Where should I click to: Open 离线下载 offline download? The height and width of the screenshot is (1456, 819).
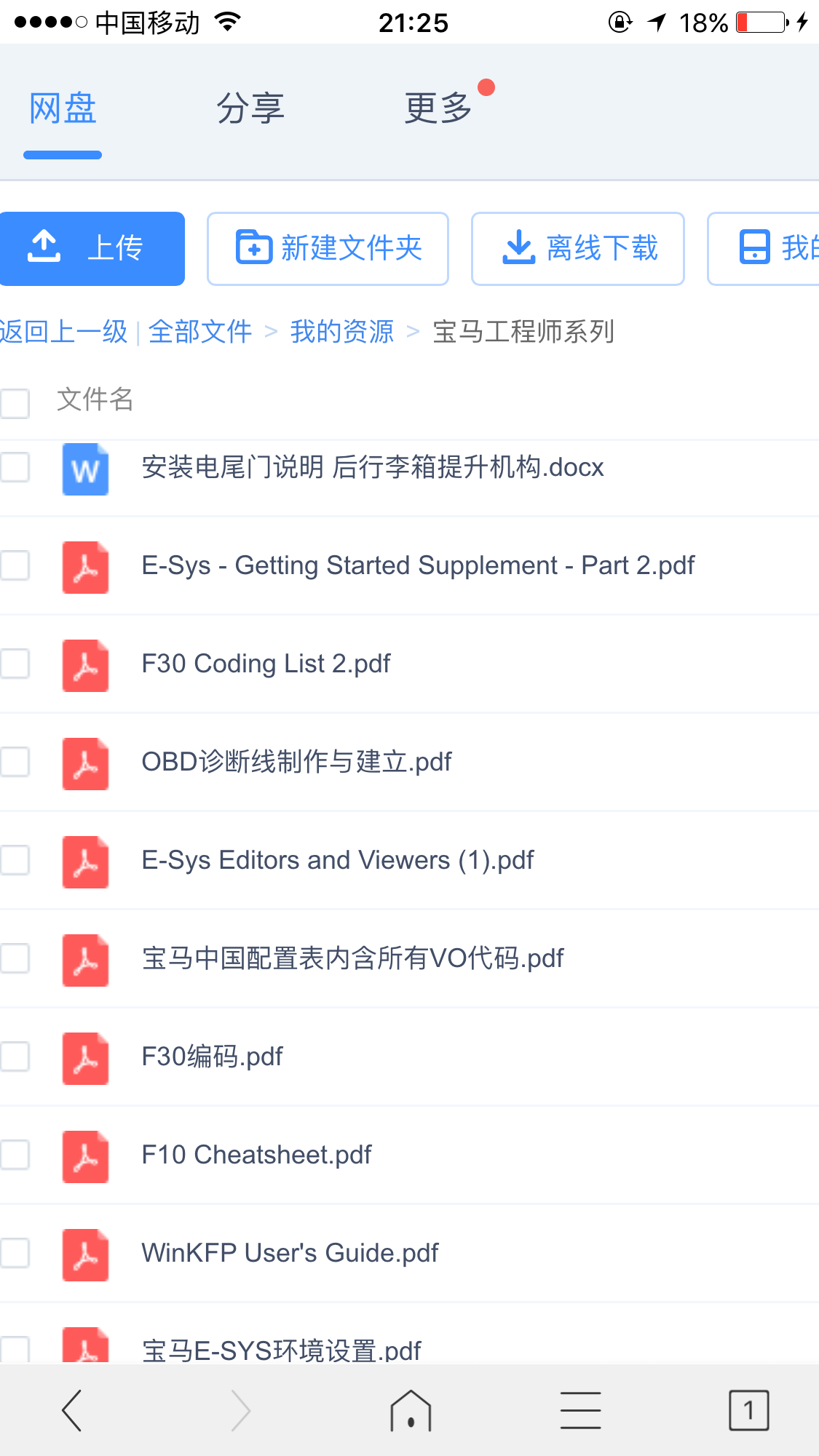pyautogui.click(x=578, y=248)
